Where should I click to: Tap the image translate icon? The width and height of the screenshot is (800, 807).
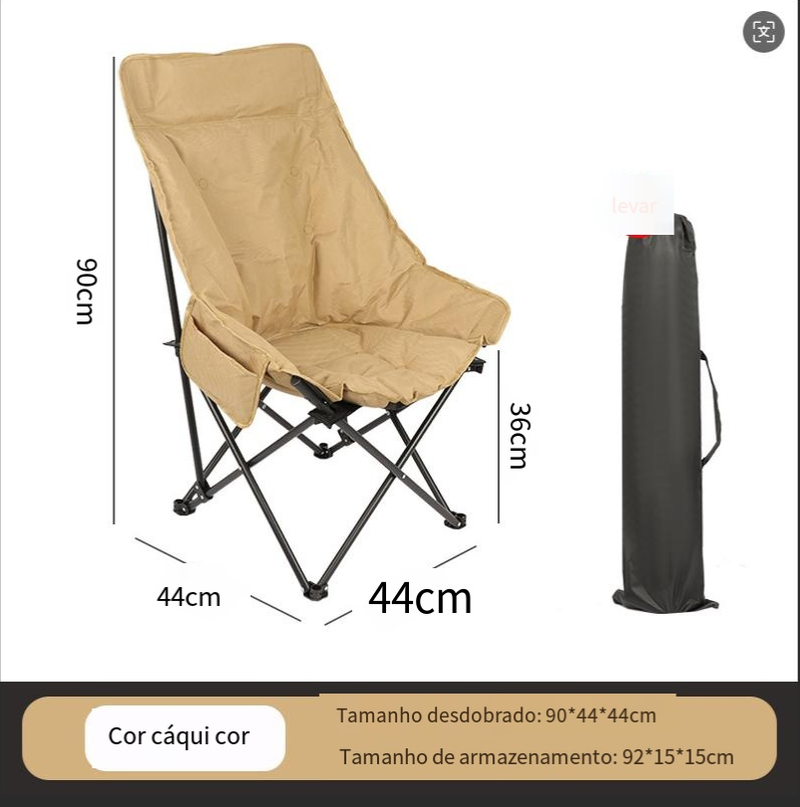point(763,32)
